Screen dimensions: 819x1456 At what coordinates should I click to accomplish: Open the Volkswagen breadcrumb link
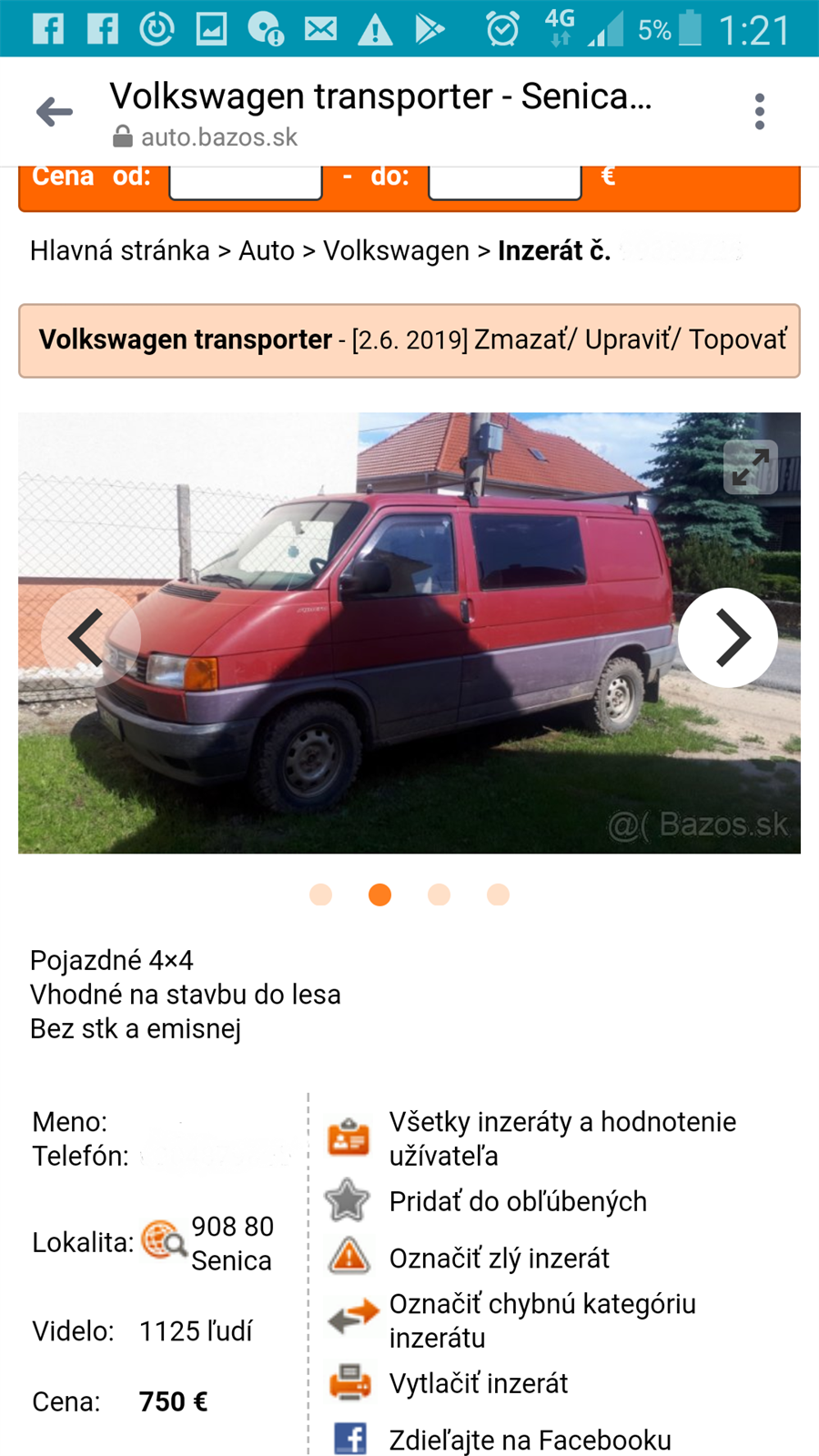point(396,250)
